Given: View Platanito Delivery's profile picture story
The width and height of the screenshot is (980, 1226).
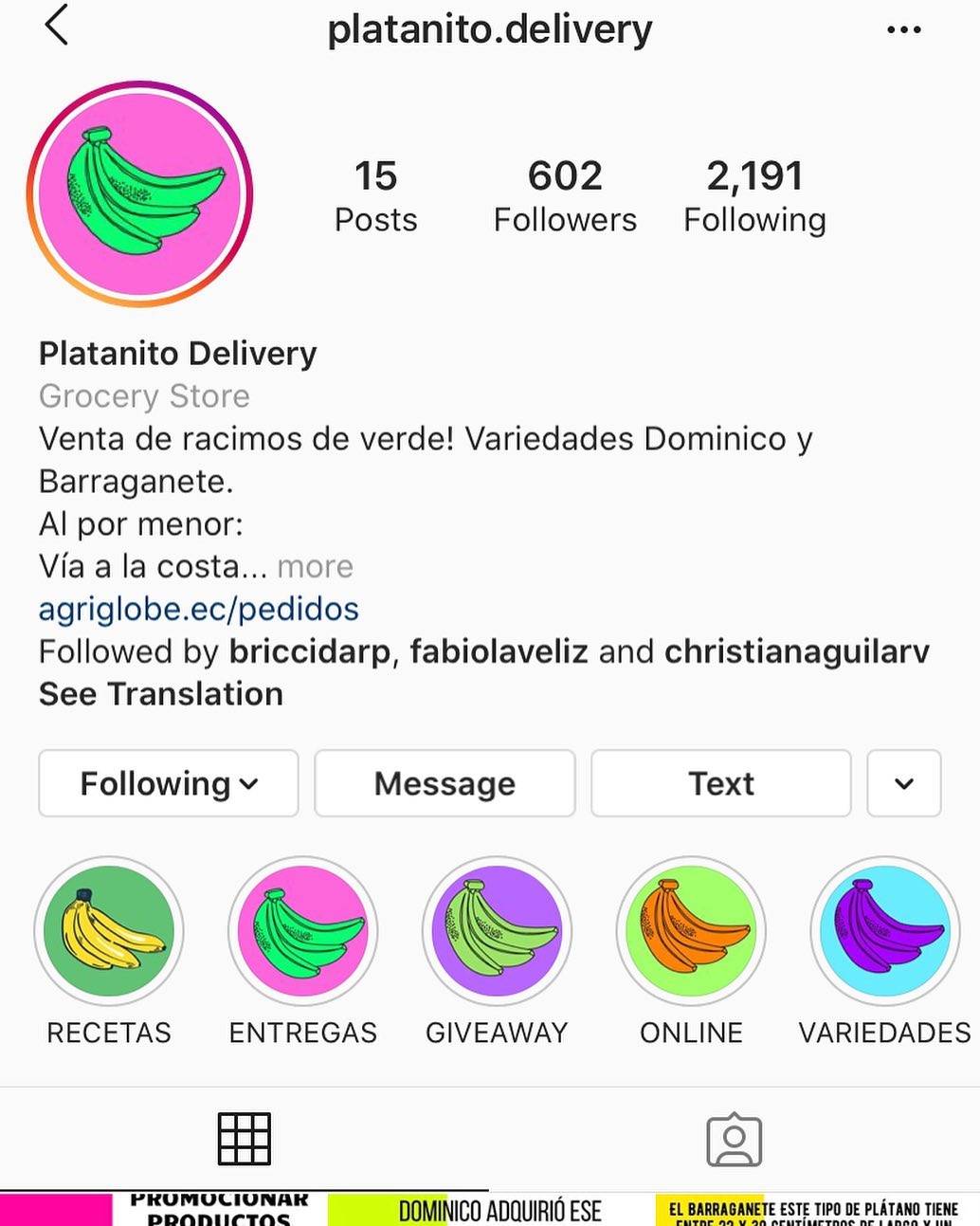Looking at the screenshot, I should click(x=140, y=193).
